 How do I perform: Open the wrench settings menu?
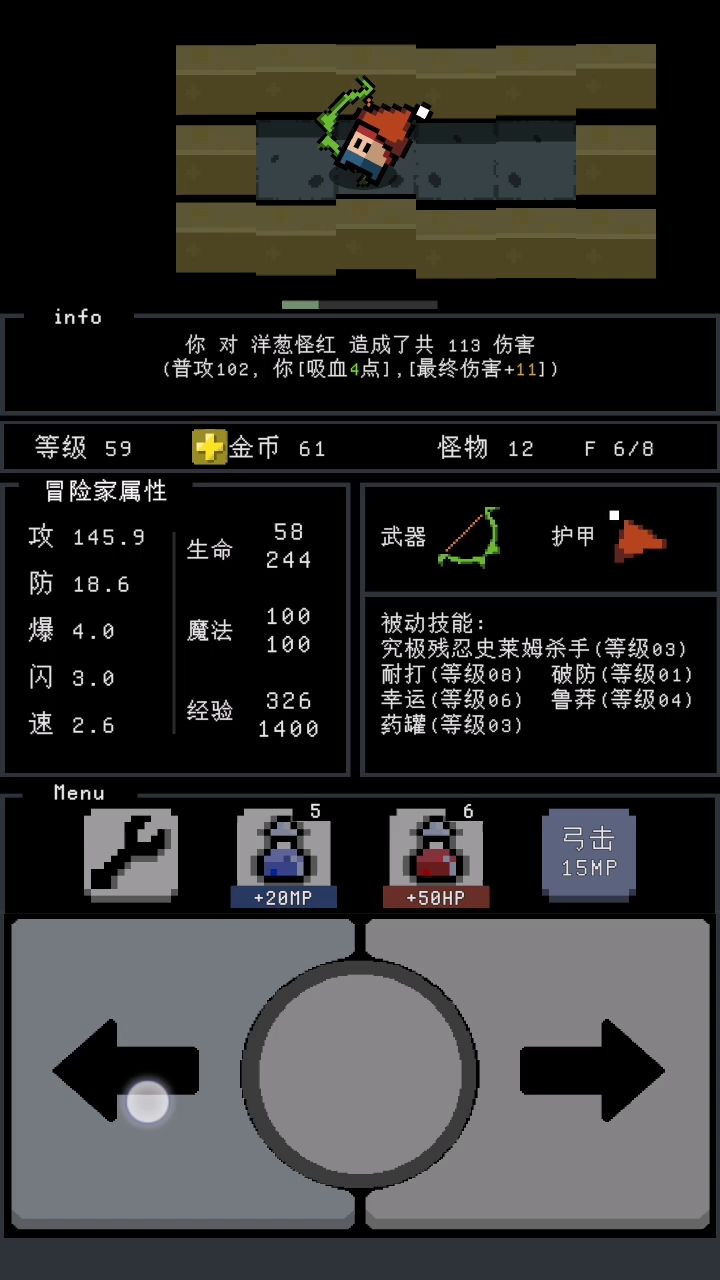click(x=131, y=855)
